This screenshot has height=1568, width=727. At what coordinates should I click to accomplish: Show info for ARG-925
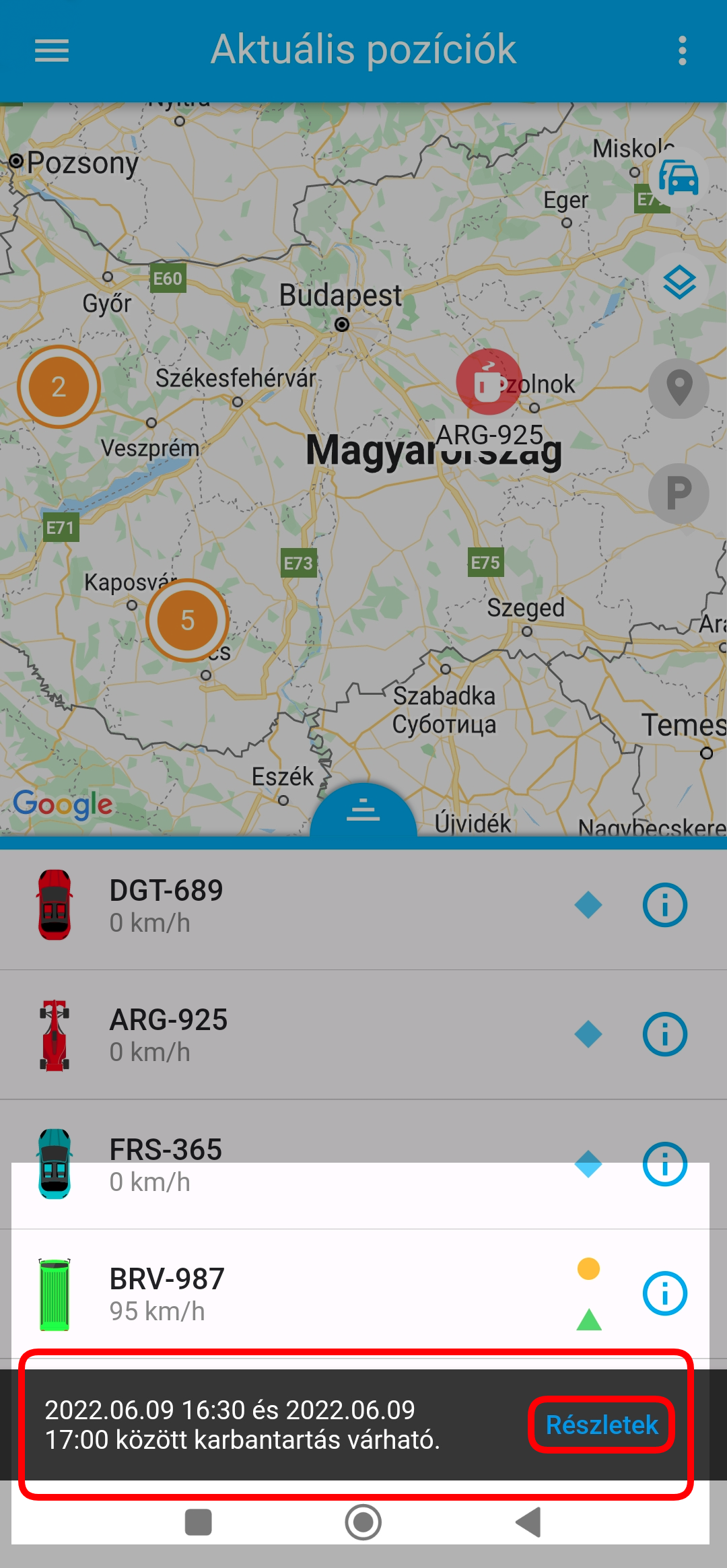point(664,1034)
